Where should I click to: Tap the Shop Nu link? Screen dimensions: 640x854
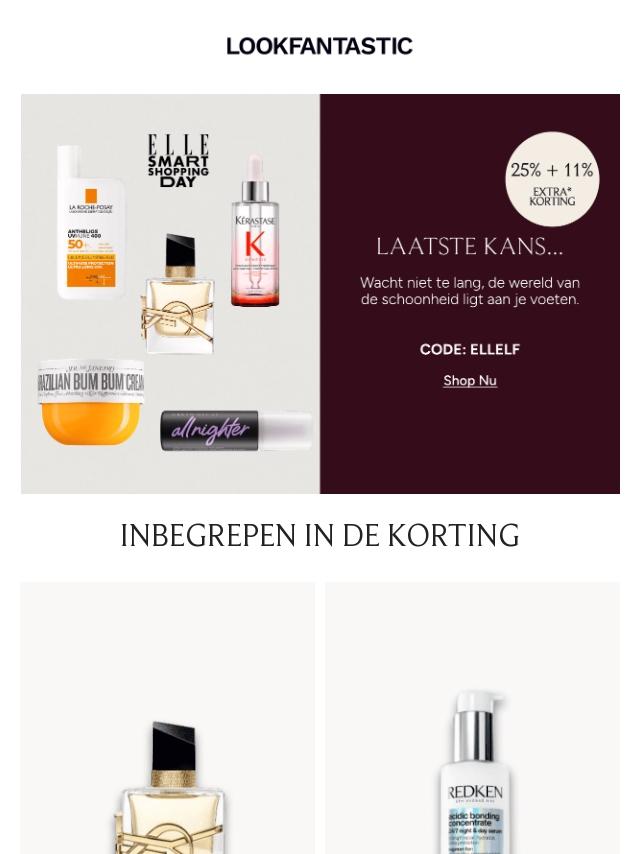point(470,381)
